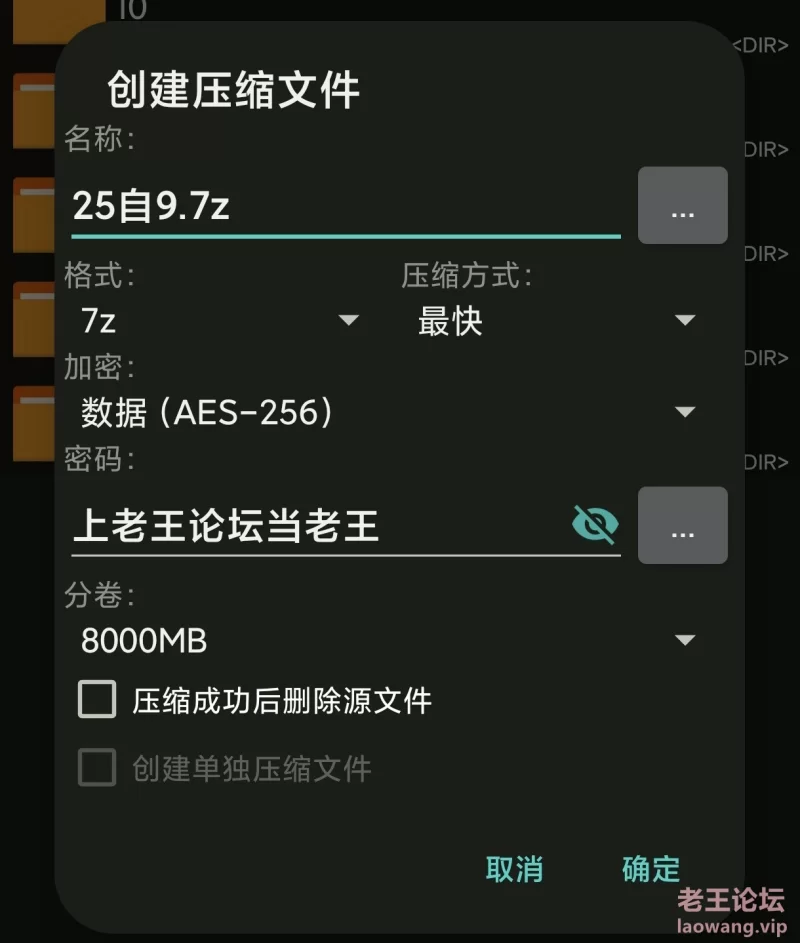Expand the 8000MB volume split dropdown
Screen dimensions: 800x943
point(386,640)
